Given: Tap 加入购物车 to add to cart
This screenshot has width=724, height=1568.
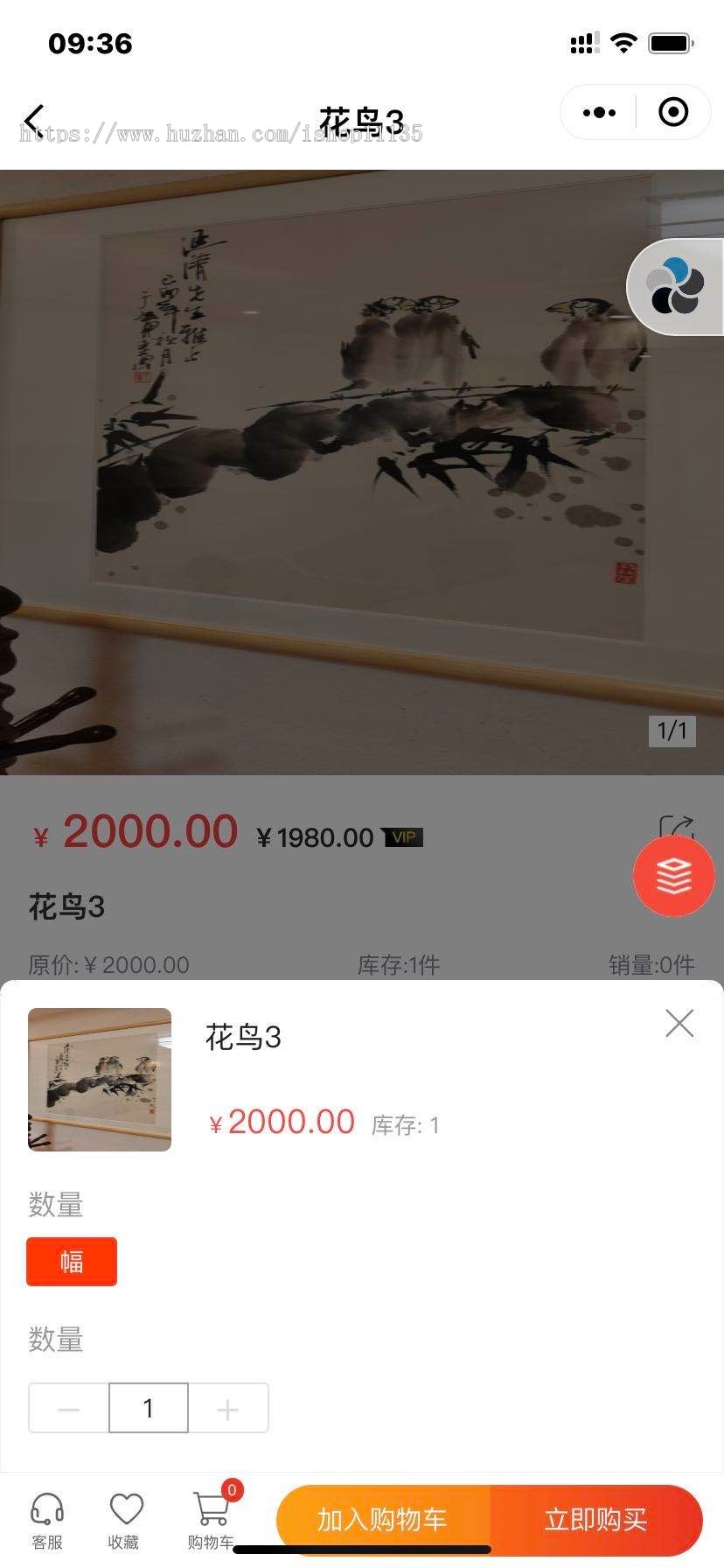Looking at the screenshot, I should point(383,1520).
